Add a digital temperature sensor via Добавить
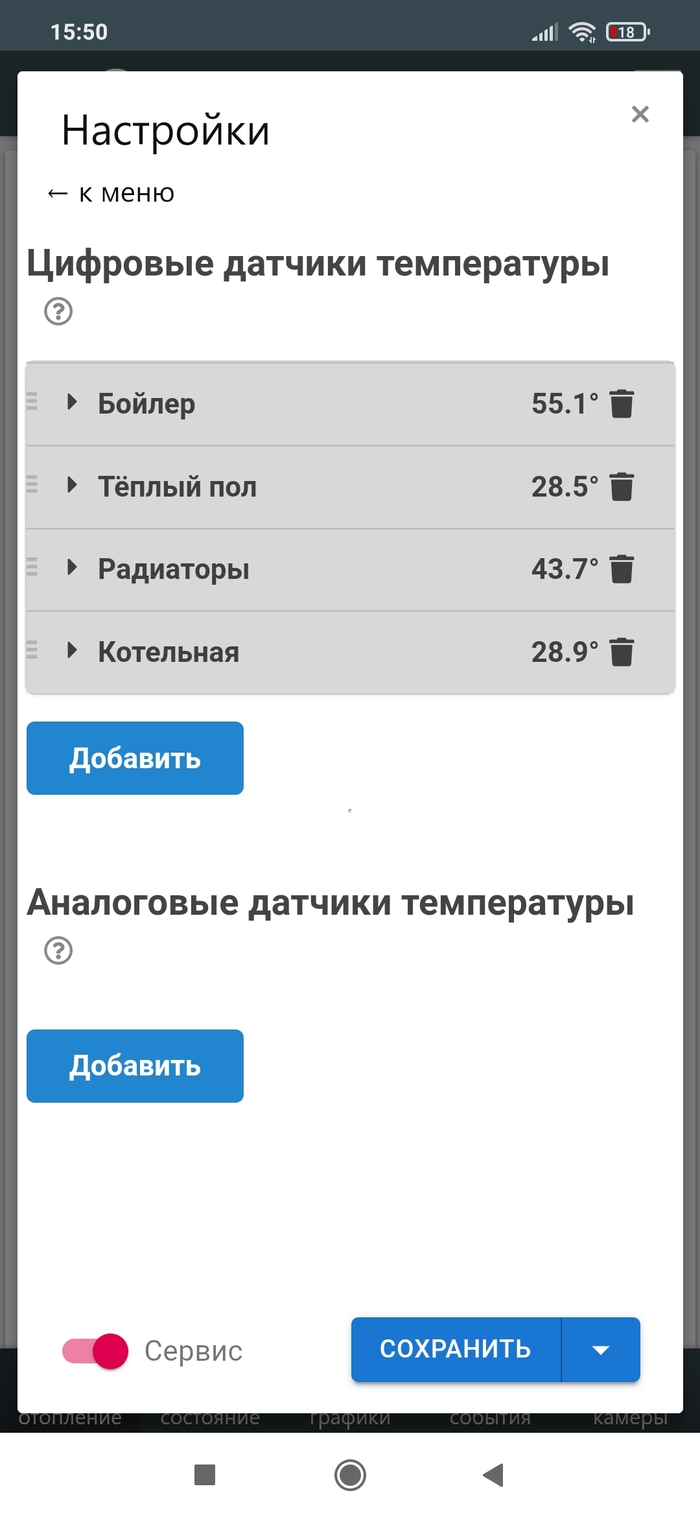The image size is (700, 1517). 135,758
